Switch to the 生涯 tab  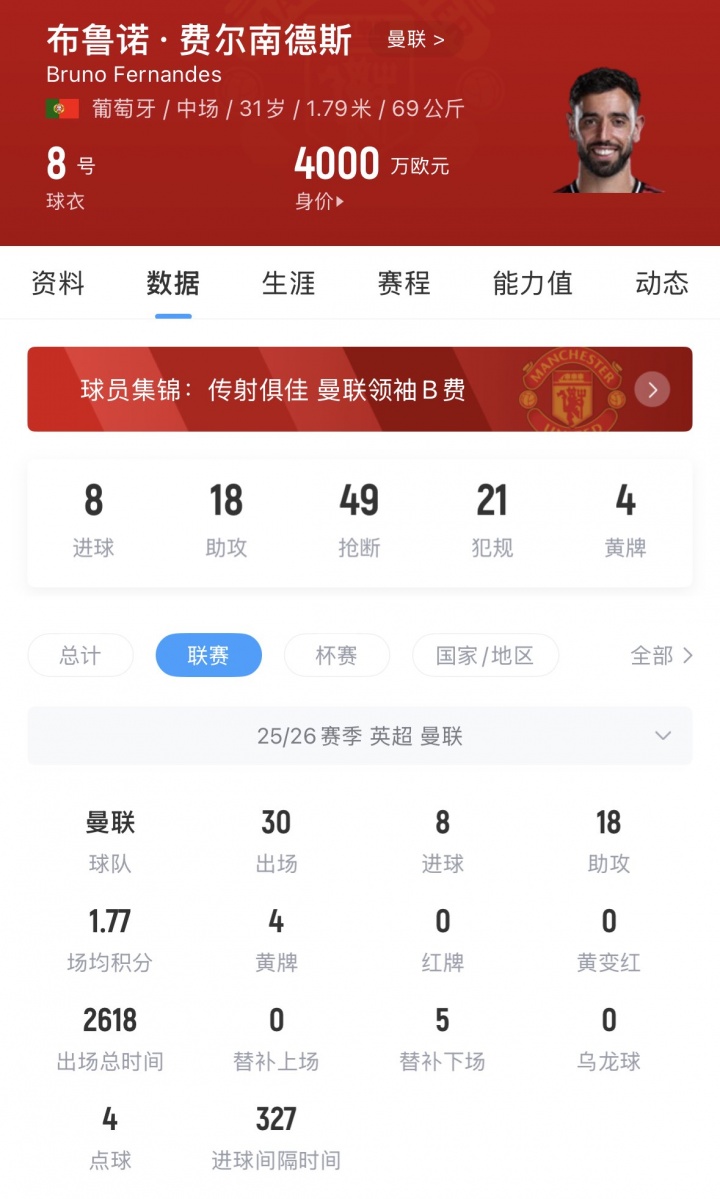coord(288,284)
